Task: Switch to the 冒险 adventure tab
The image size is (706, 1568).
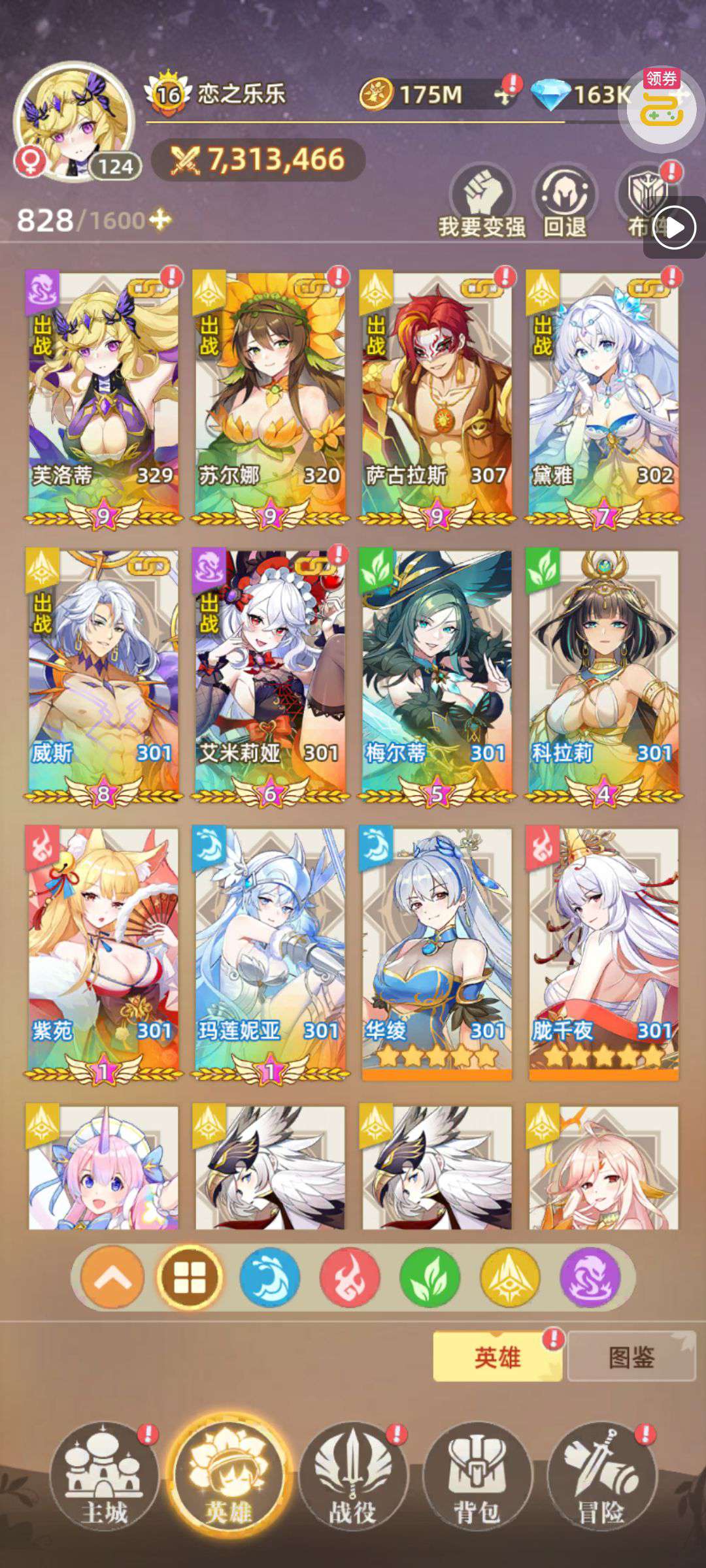Action: [601, 1475]
